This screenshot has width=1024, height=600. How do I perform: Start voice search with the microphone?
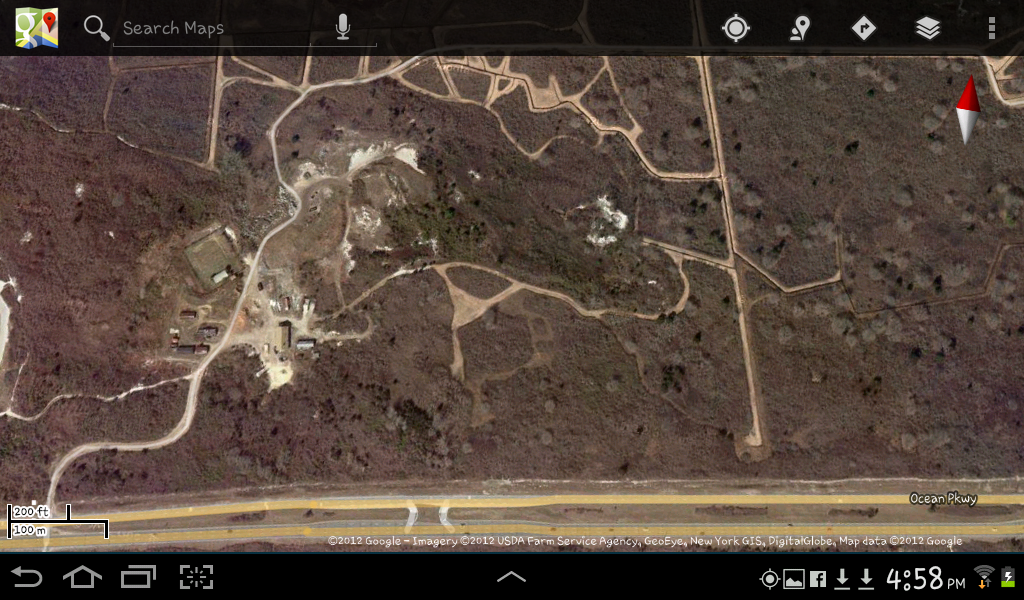(x=343, y=28)
